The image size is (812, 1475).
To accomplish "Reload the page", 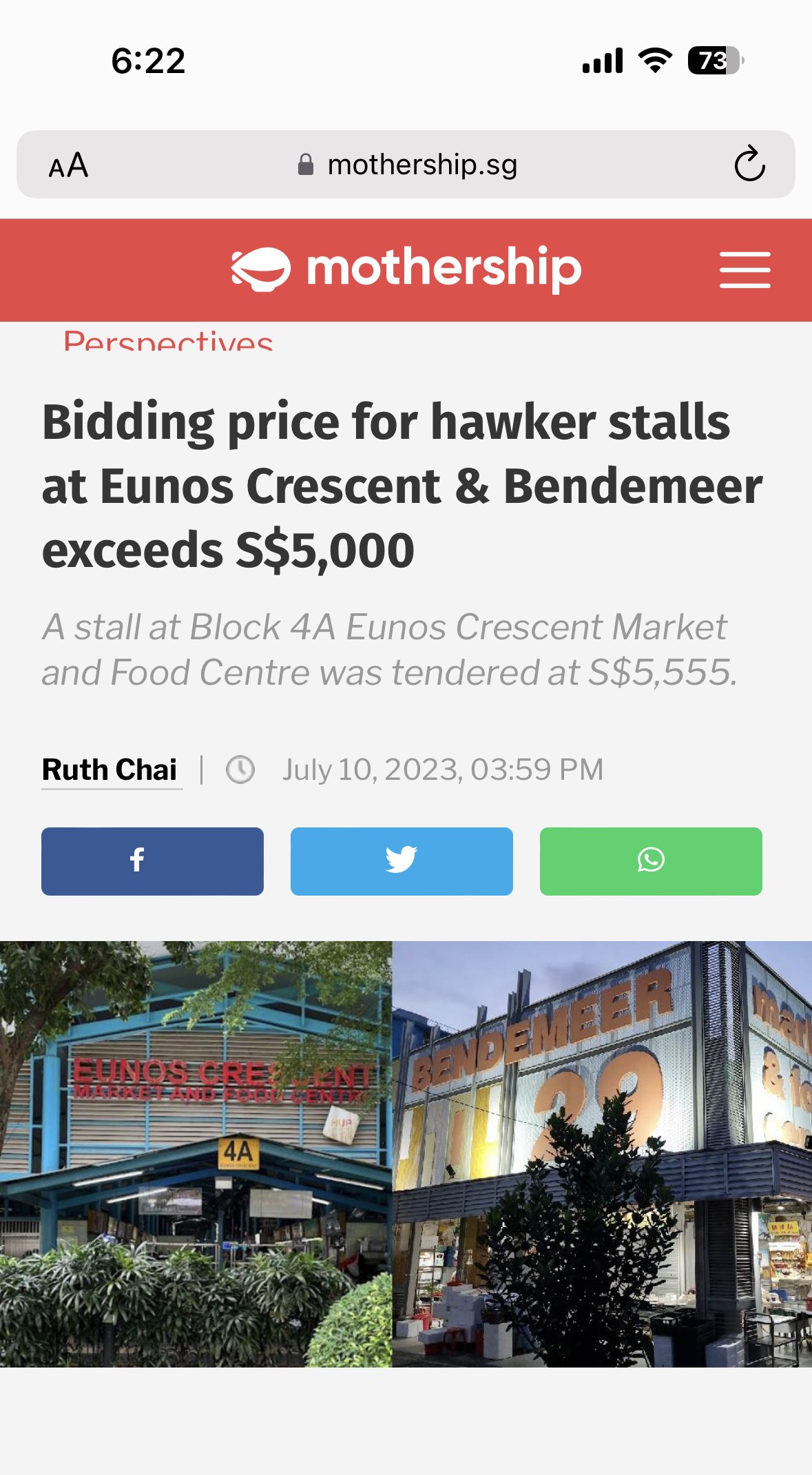I will [749, 165].
